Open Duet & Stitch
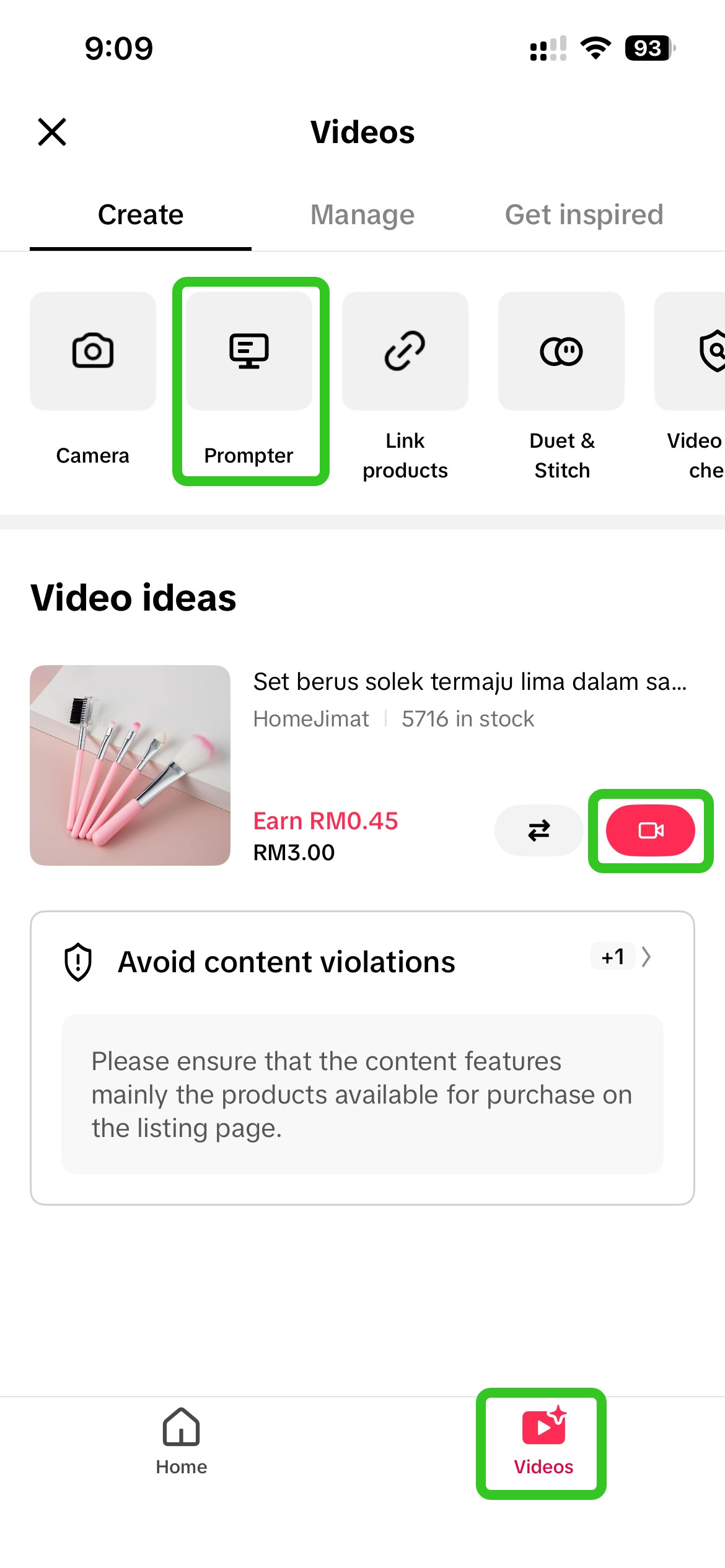This screenshot has width=725, height=1568. (561, 351)
